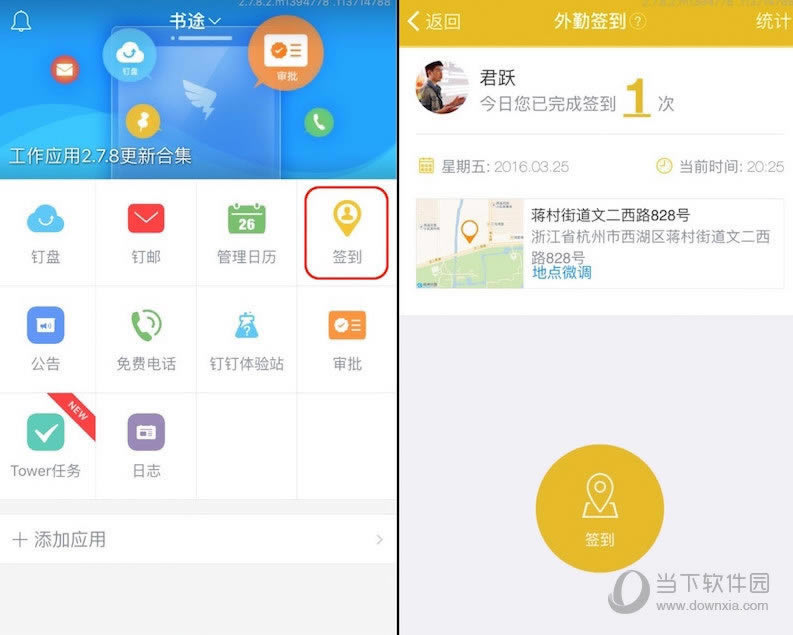Open 统计 statistics
The height and width of the screenshot is (635, 793).
tap(772, 22)
